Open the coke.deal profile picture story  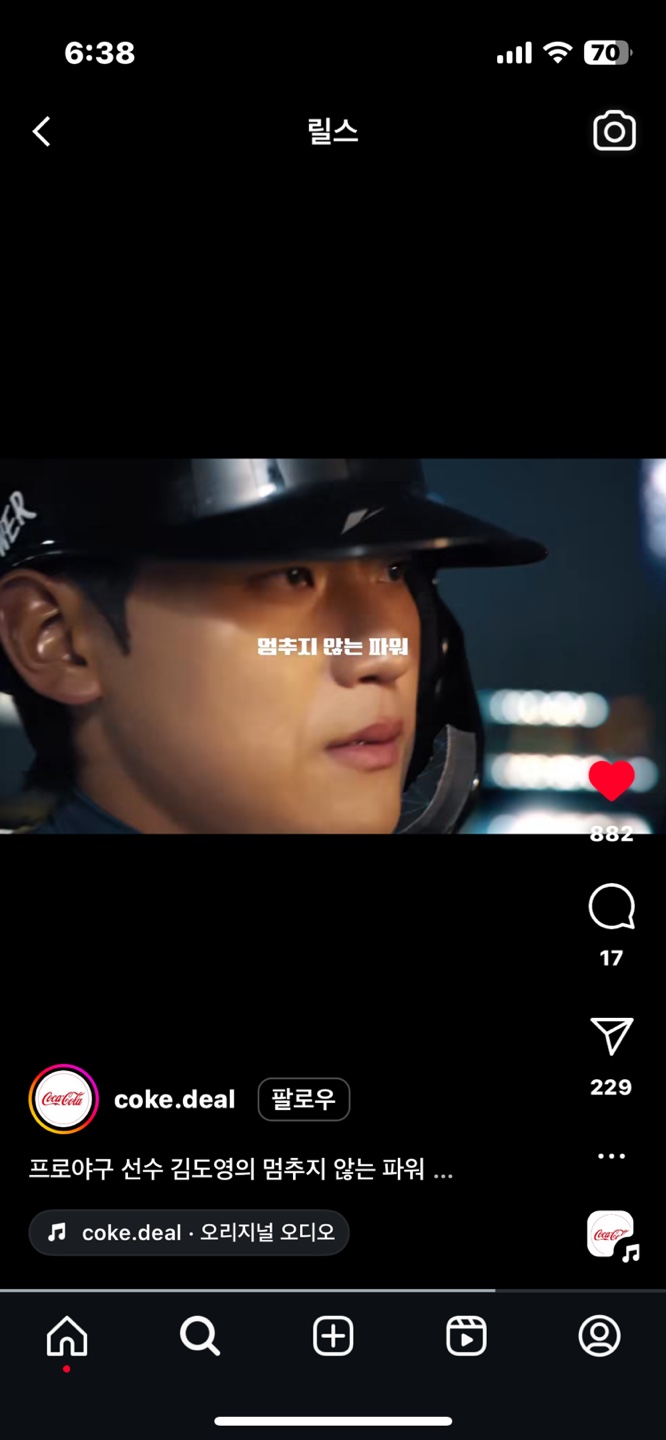click(64, 1099)
